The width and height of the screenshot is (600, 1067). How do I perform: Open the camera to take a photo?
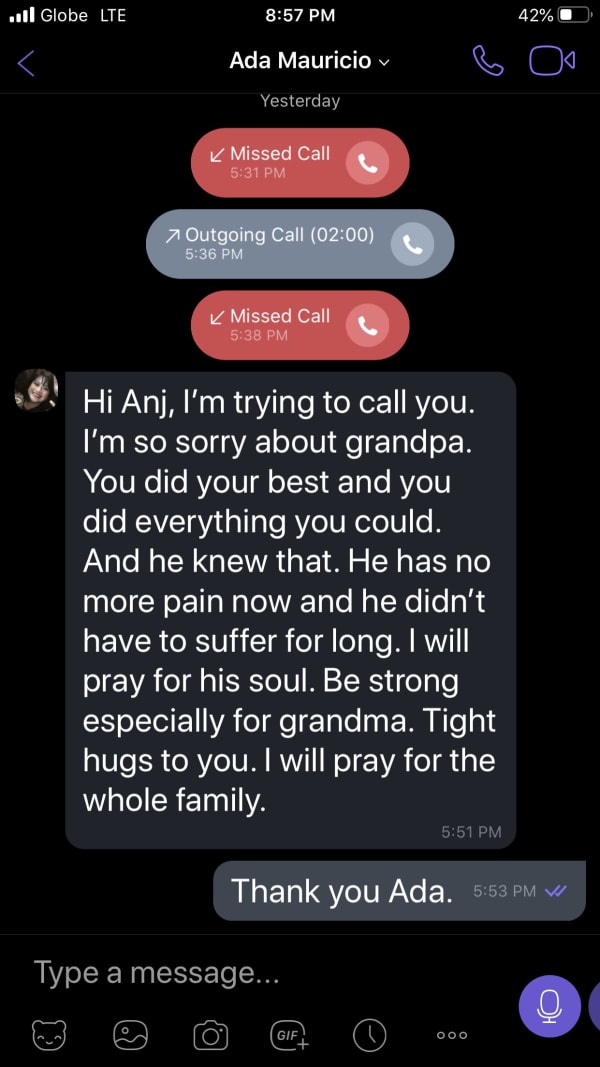(x=210, y=1035)
